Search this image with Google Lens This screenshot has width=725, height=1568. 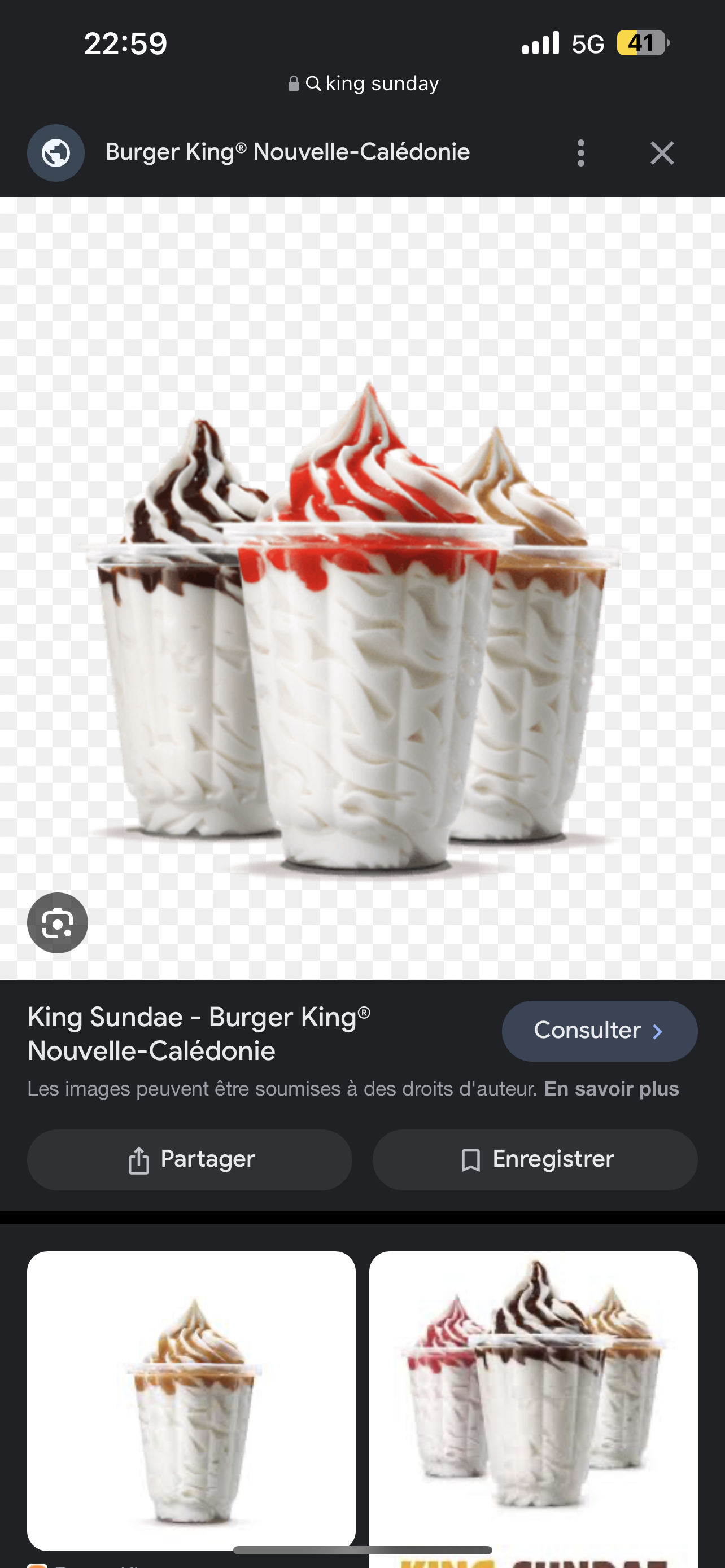57,922
